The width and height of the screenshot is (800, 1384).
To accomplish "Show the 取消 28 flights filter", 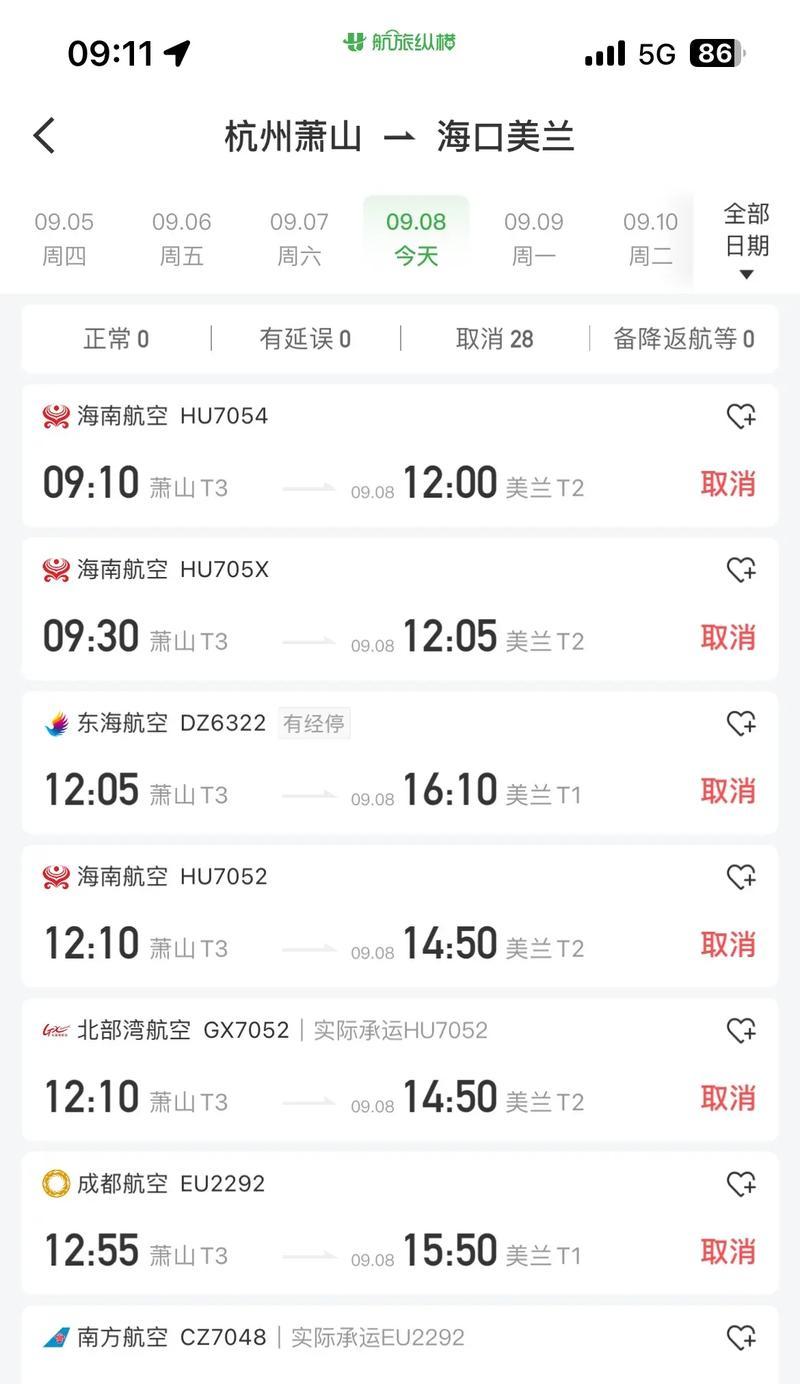I will (x=495, y=339).
